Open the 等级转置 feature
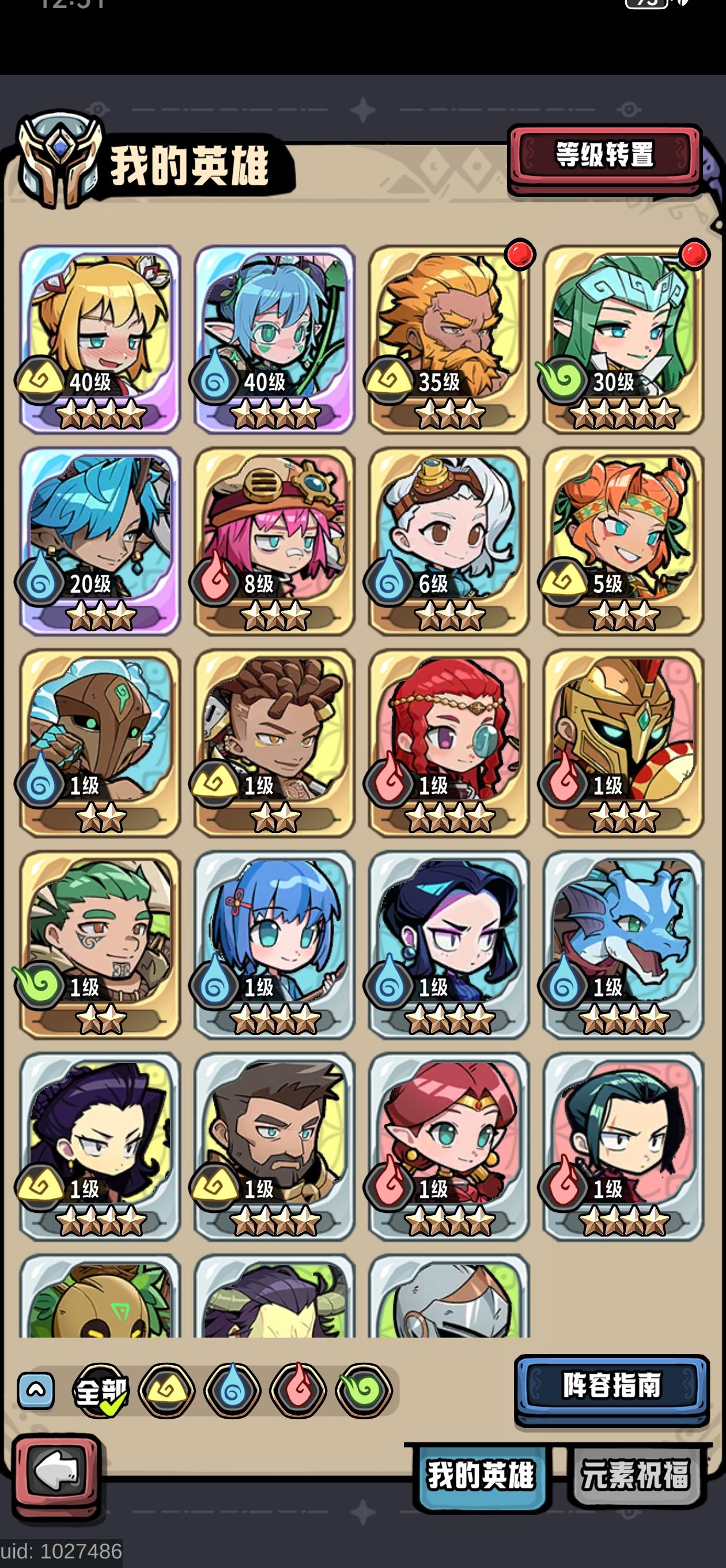 pyautogui.click(x=605, y=156)
